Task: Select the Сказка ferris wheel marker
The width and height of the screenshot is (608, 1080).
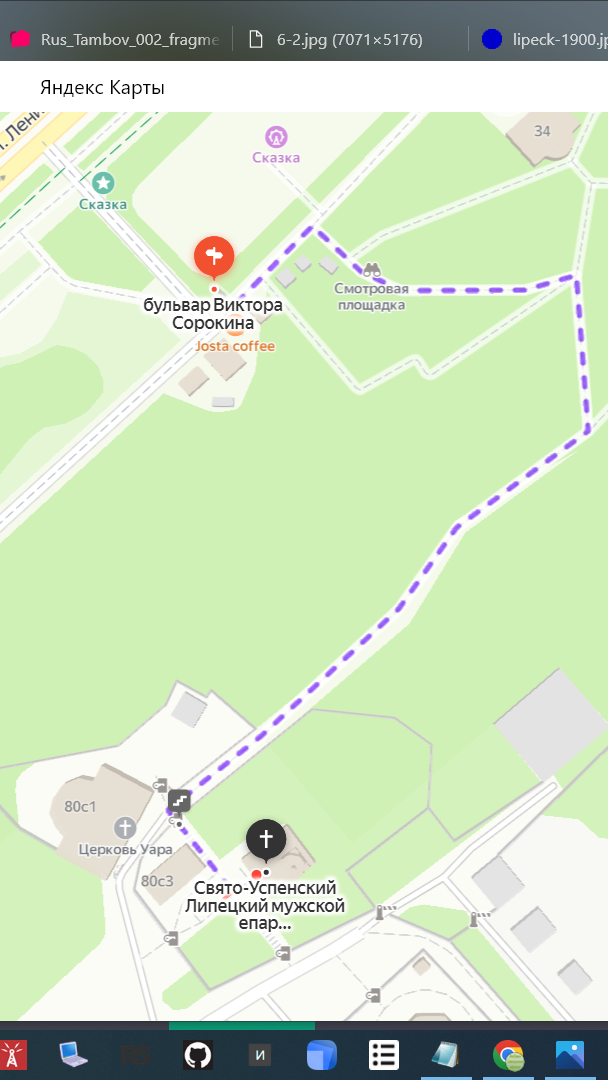Action: 276,136
